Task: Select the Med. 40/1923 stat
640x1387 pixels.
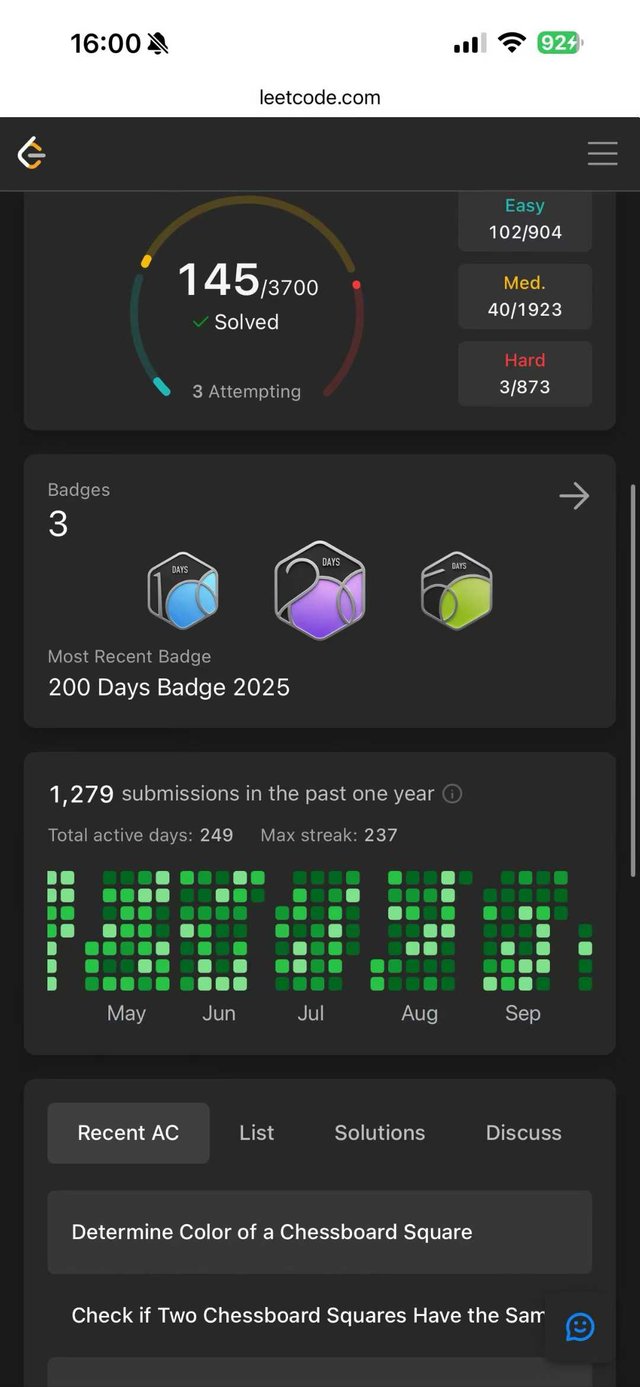Action: (525, 297)
